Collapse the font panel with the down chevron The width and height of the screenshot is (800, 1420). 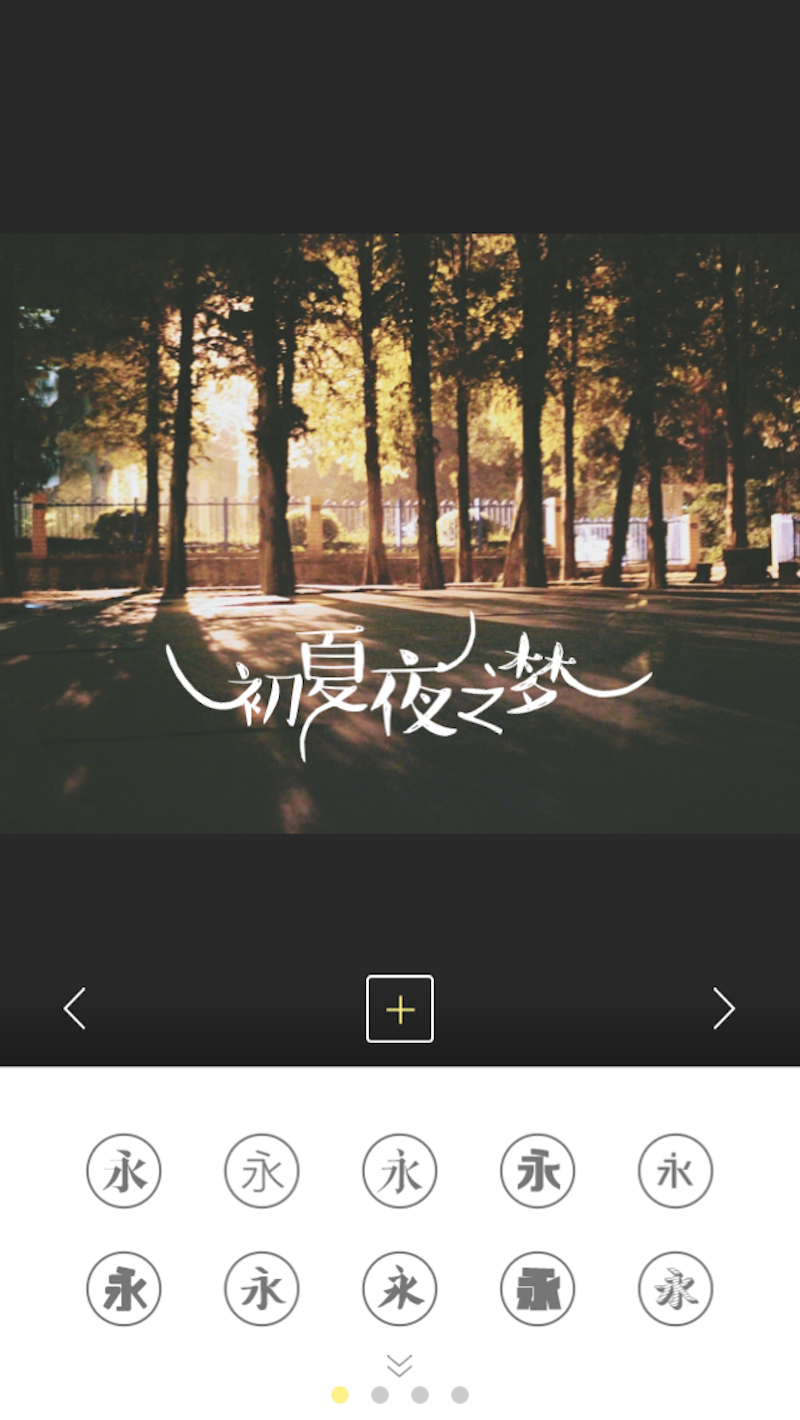[400, 1364]
